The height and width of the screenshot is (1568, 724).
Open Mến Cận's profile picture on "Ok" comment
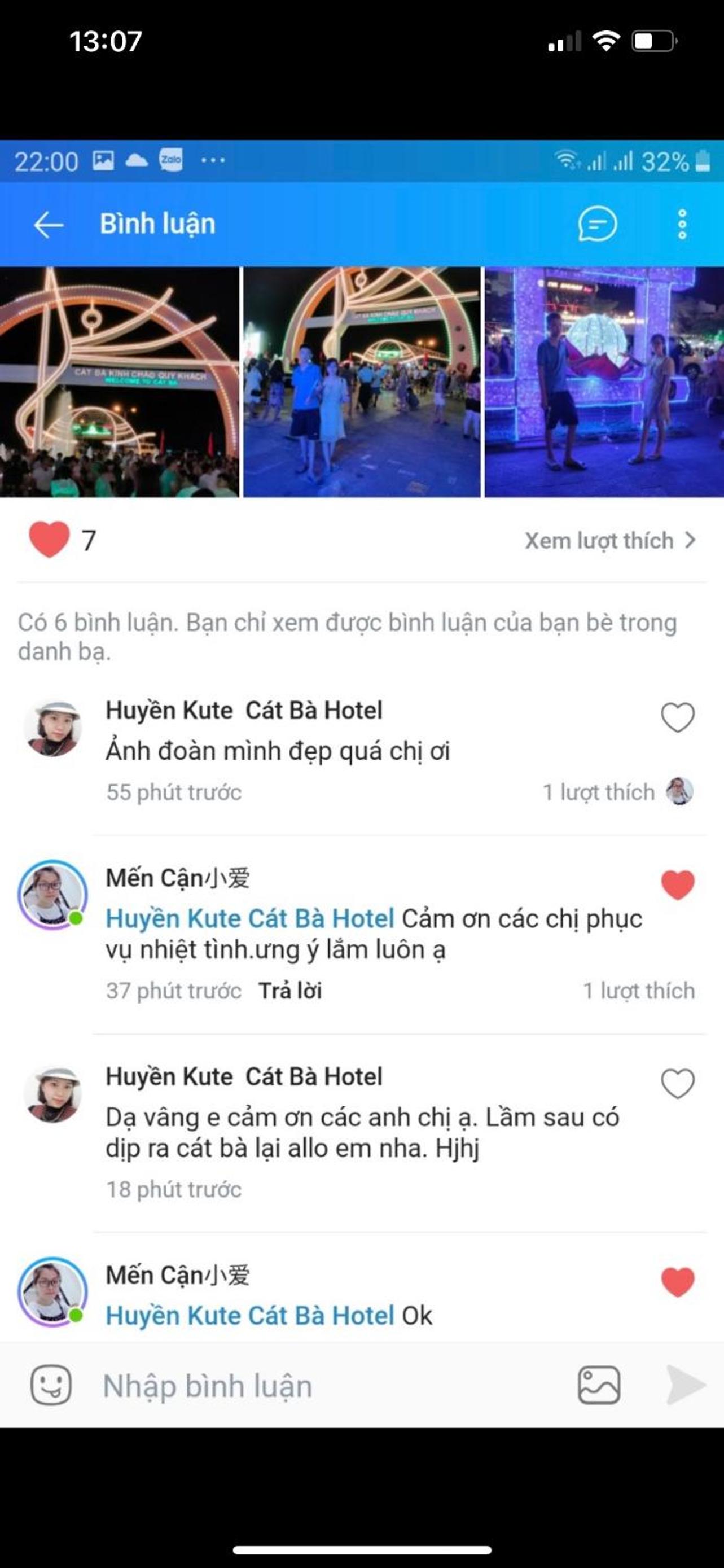(x=52, y=1291)
